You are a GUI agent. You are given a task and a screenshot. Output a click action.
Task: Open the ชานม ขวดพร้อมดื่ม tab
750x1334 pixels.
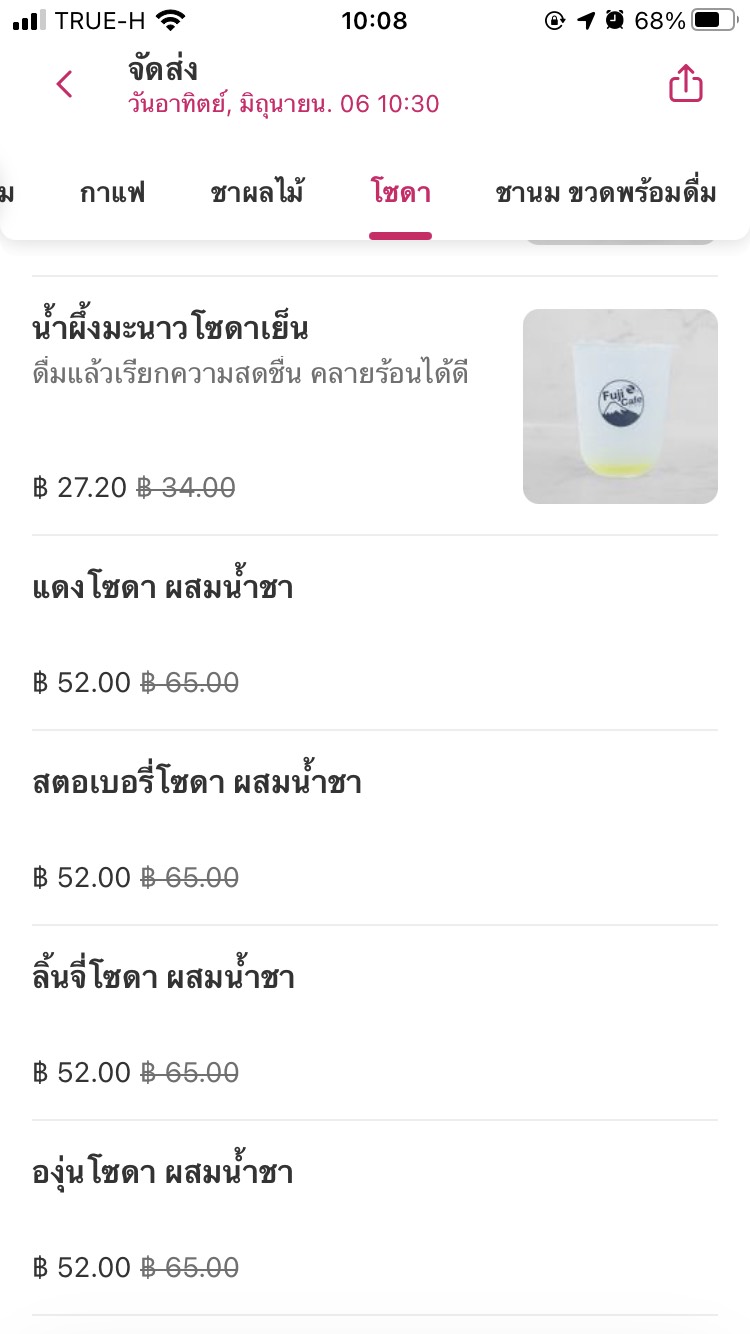606,193
